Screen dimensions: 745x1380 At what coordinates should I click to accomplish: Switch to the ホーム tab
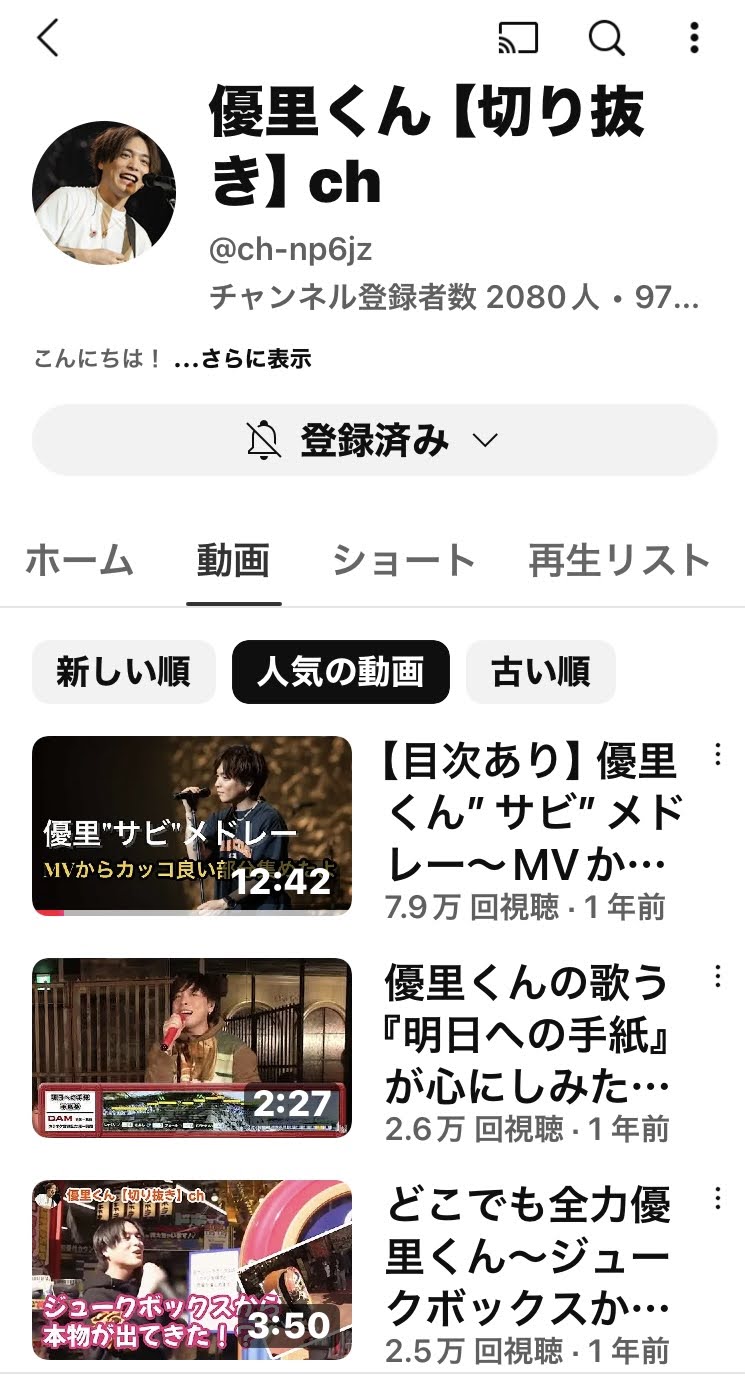[x=79, y=561]
